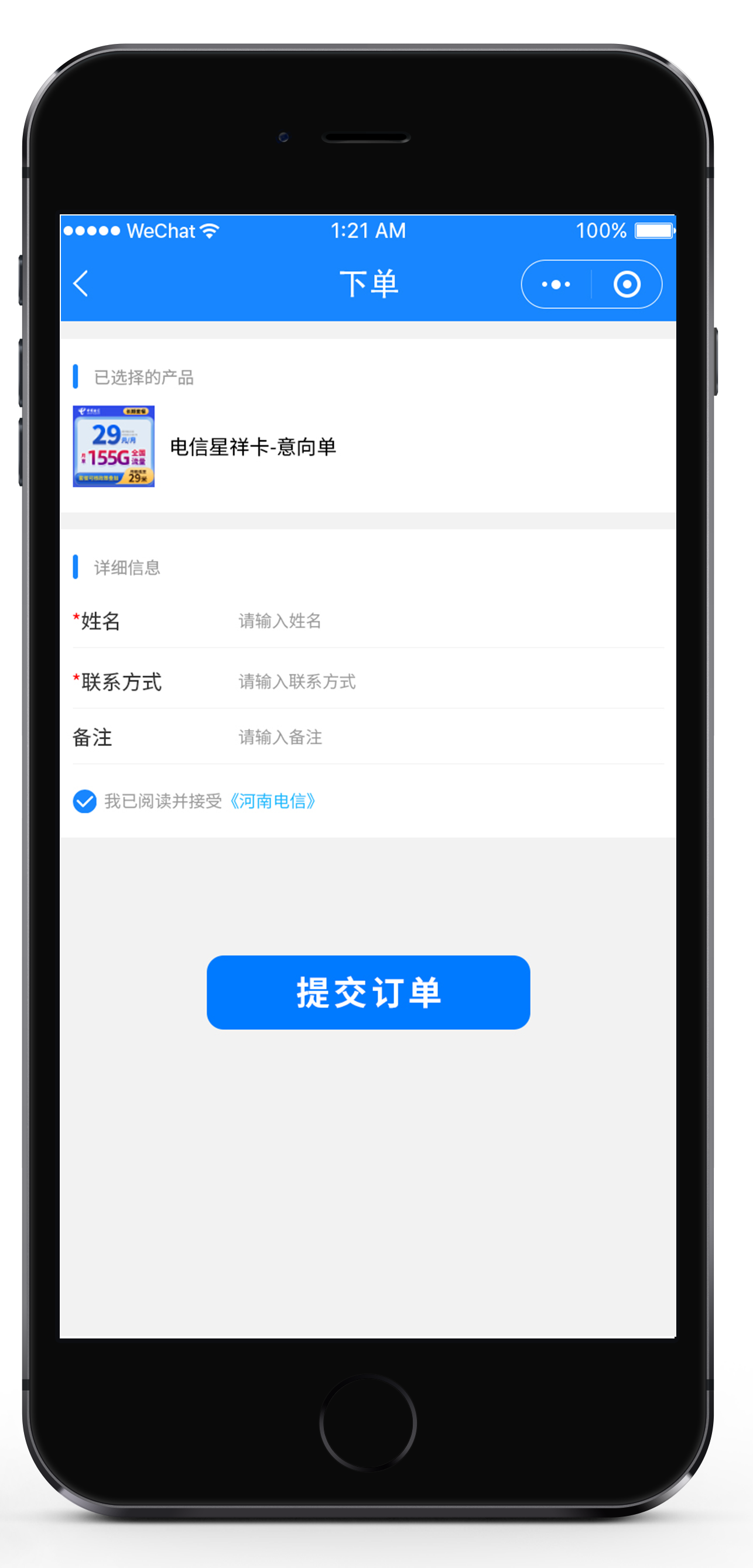Open the 电信星祥卡 product image
This screenshot has height=1568, width=753.
tap(114, 446)
